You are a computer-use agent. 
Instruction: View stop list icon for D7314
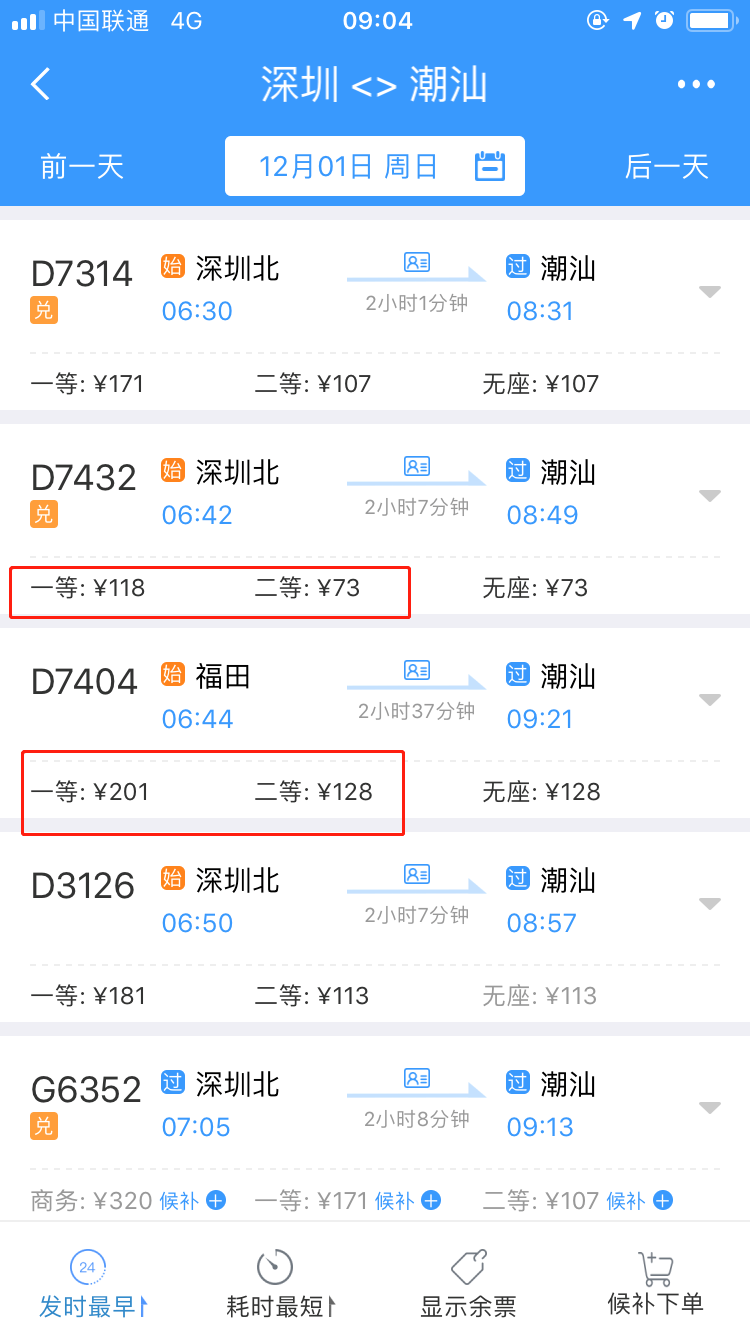(x=417, y=262)
